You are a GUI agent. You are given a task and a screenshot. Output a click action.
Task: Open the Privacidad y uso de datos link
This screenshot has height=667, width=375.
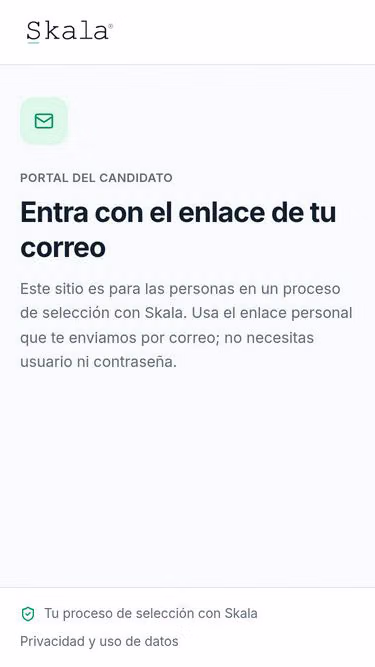(99, 641)
